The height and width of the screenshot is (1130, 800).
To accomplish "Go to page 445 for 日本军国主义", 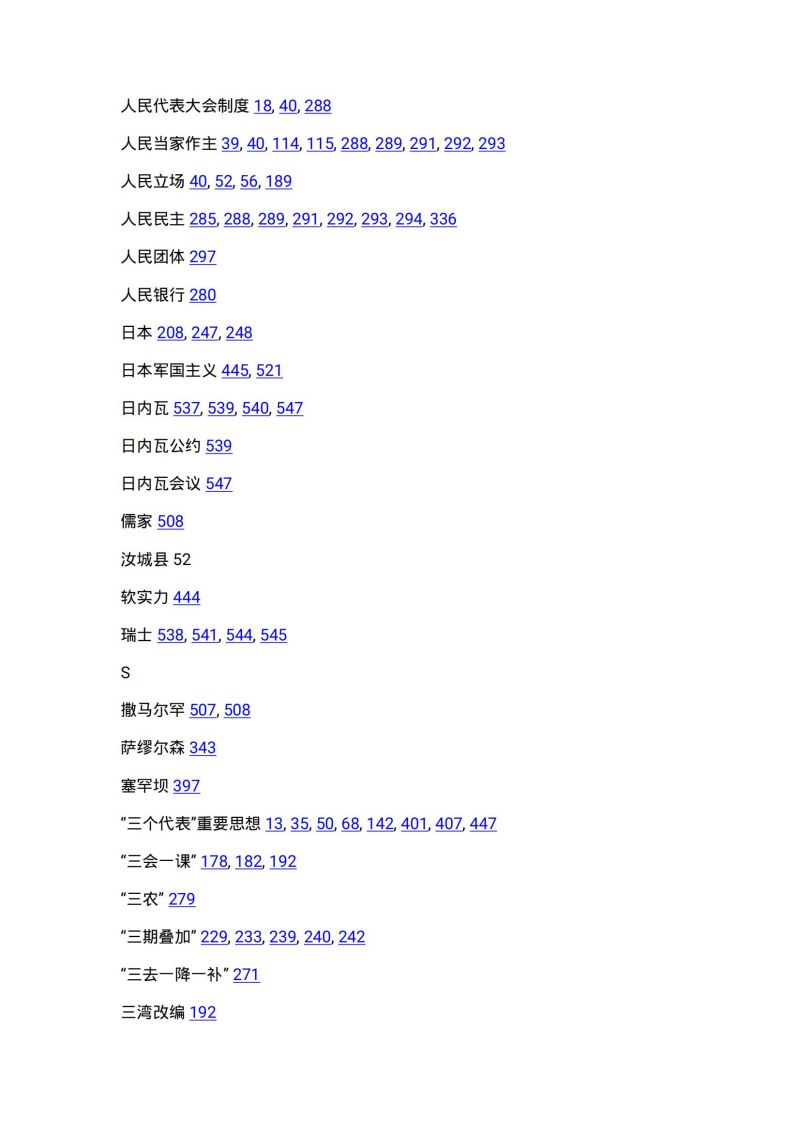I will 234,371.
